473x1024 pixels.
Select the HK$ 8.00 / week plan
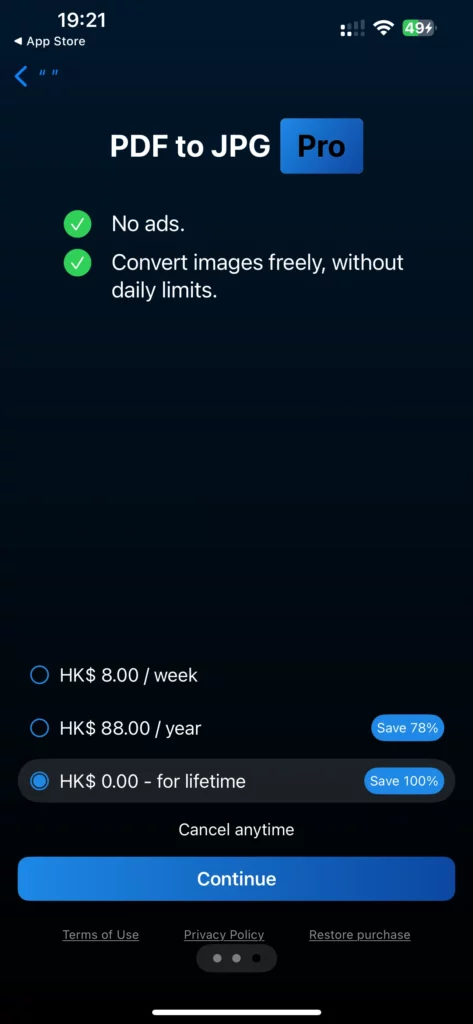click(236, 675)
